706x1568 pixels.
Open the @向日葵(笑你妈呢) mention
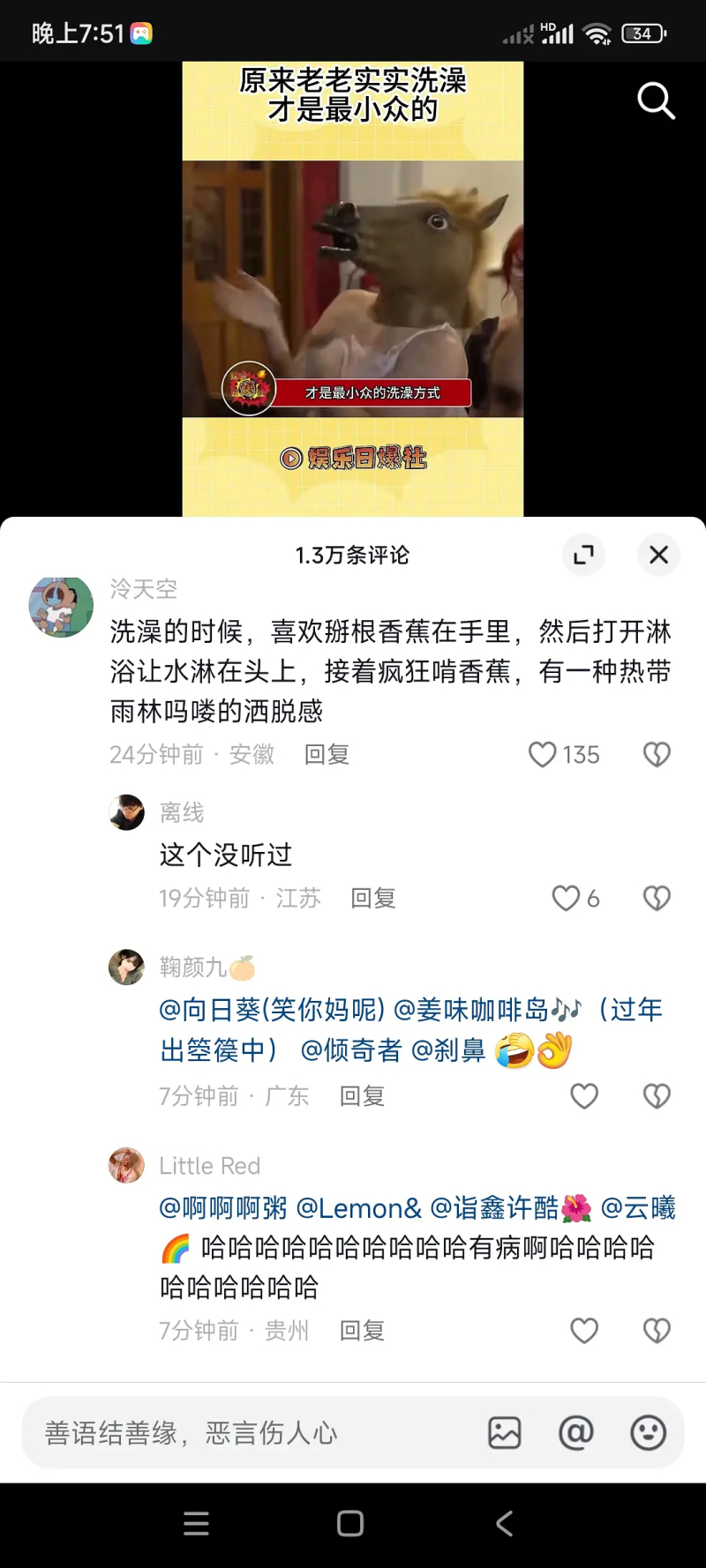tap(272, 1010)
